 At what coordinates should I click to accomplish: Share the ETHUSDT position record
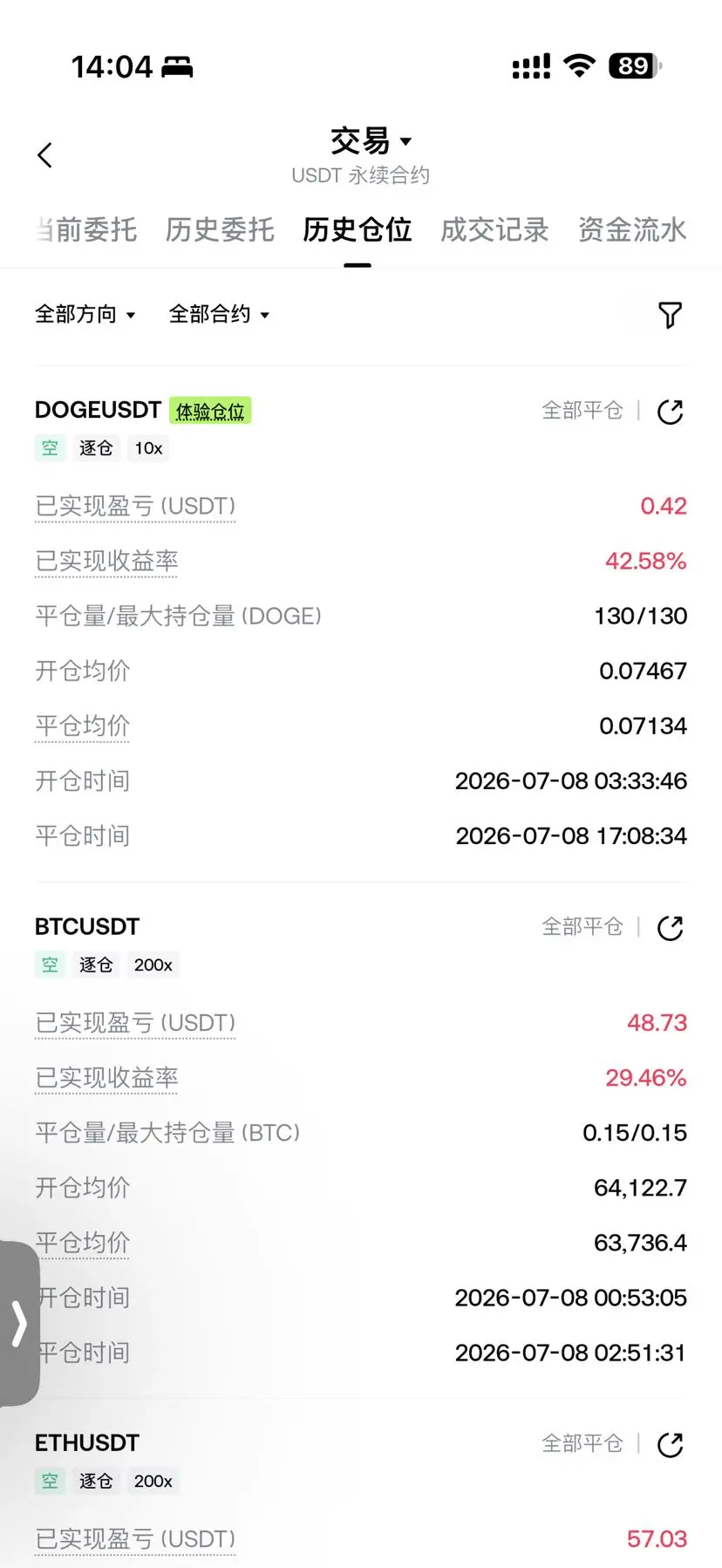pyautogui.click(x=670, y=1445)
